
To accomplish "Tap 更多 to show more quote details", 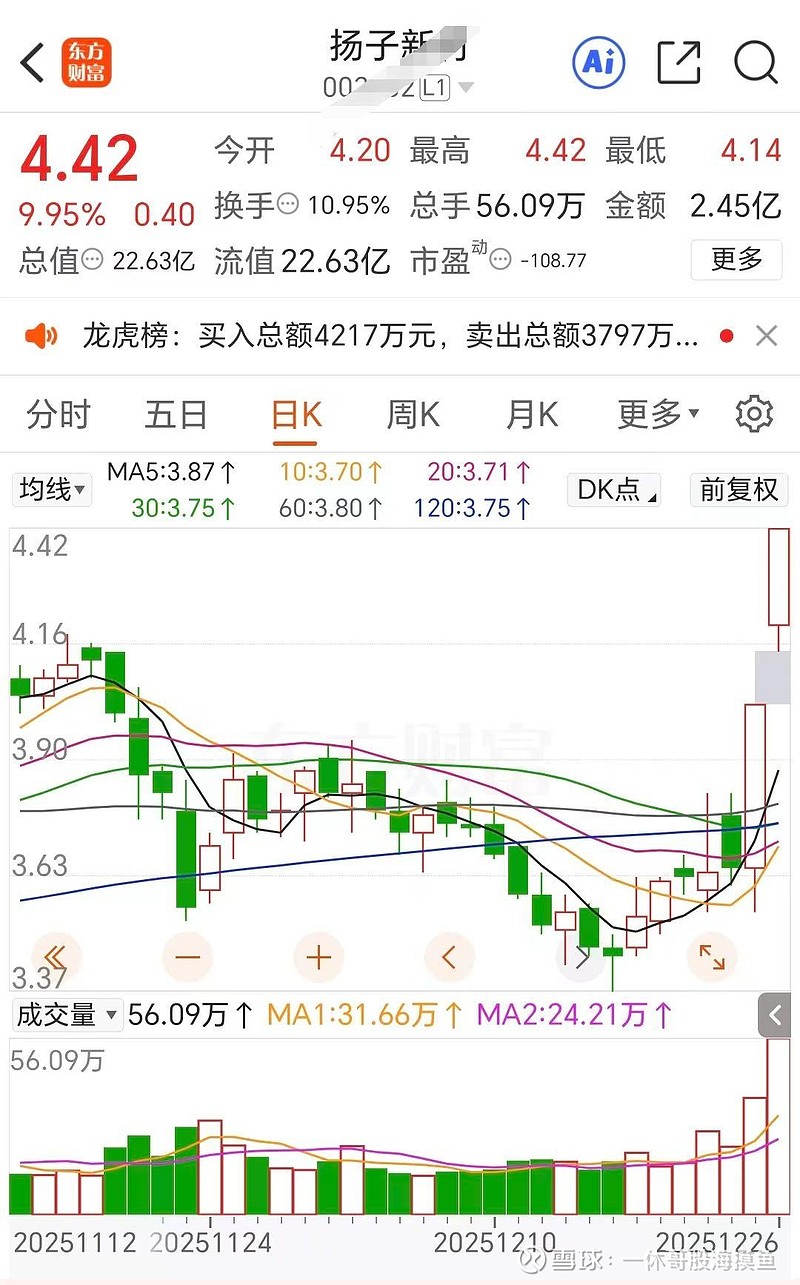I will coord(737,260).
